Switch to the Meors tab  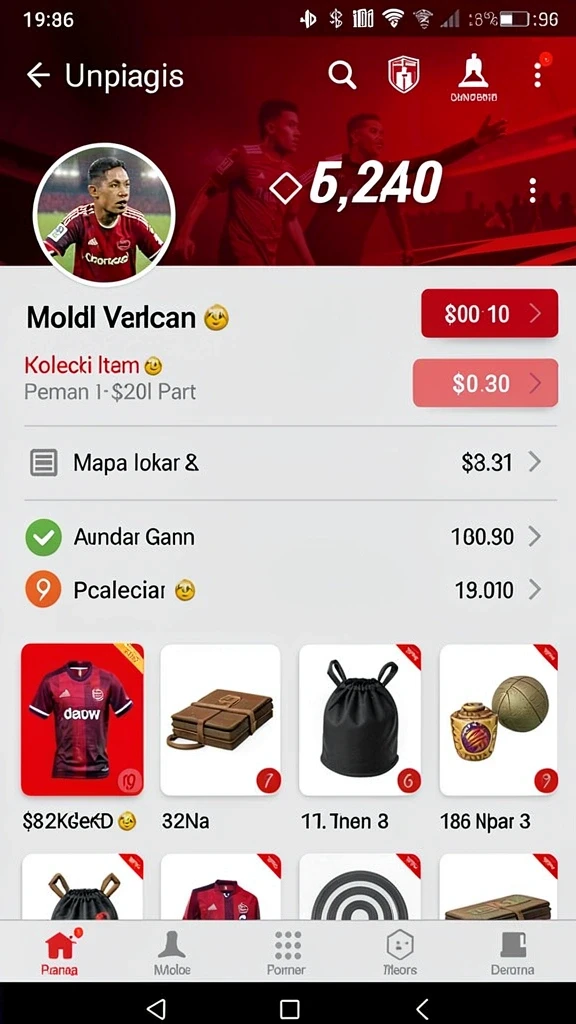[400, 953]
